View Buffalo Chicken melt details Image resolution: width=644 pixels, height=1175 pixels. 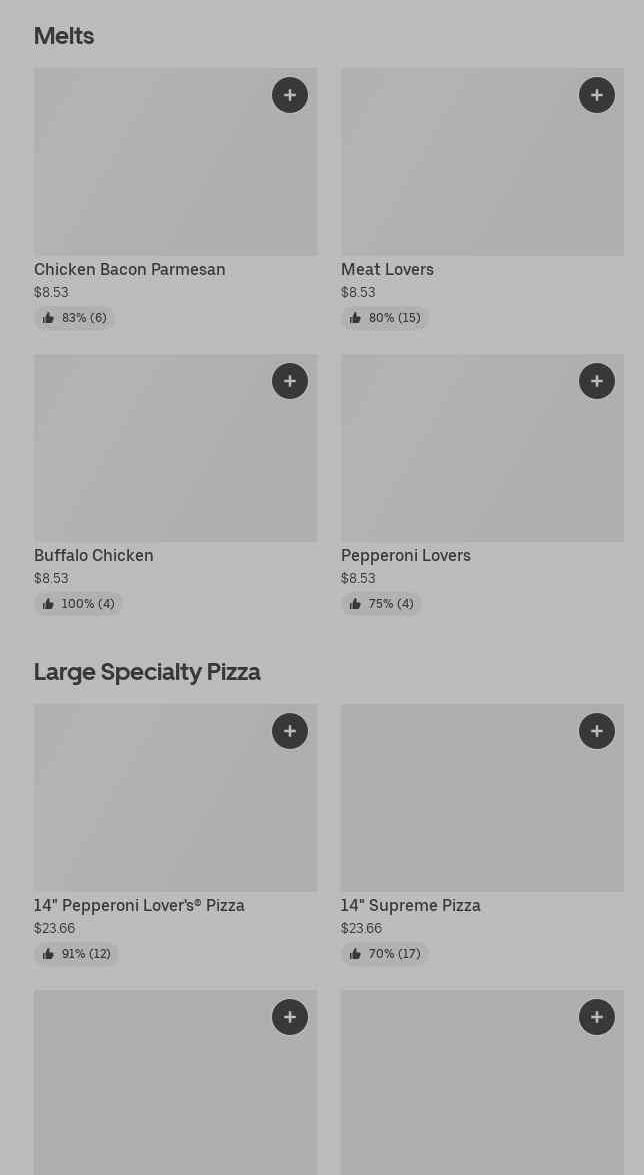94,555
